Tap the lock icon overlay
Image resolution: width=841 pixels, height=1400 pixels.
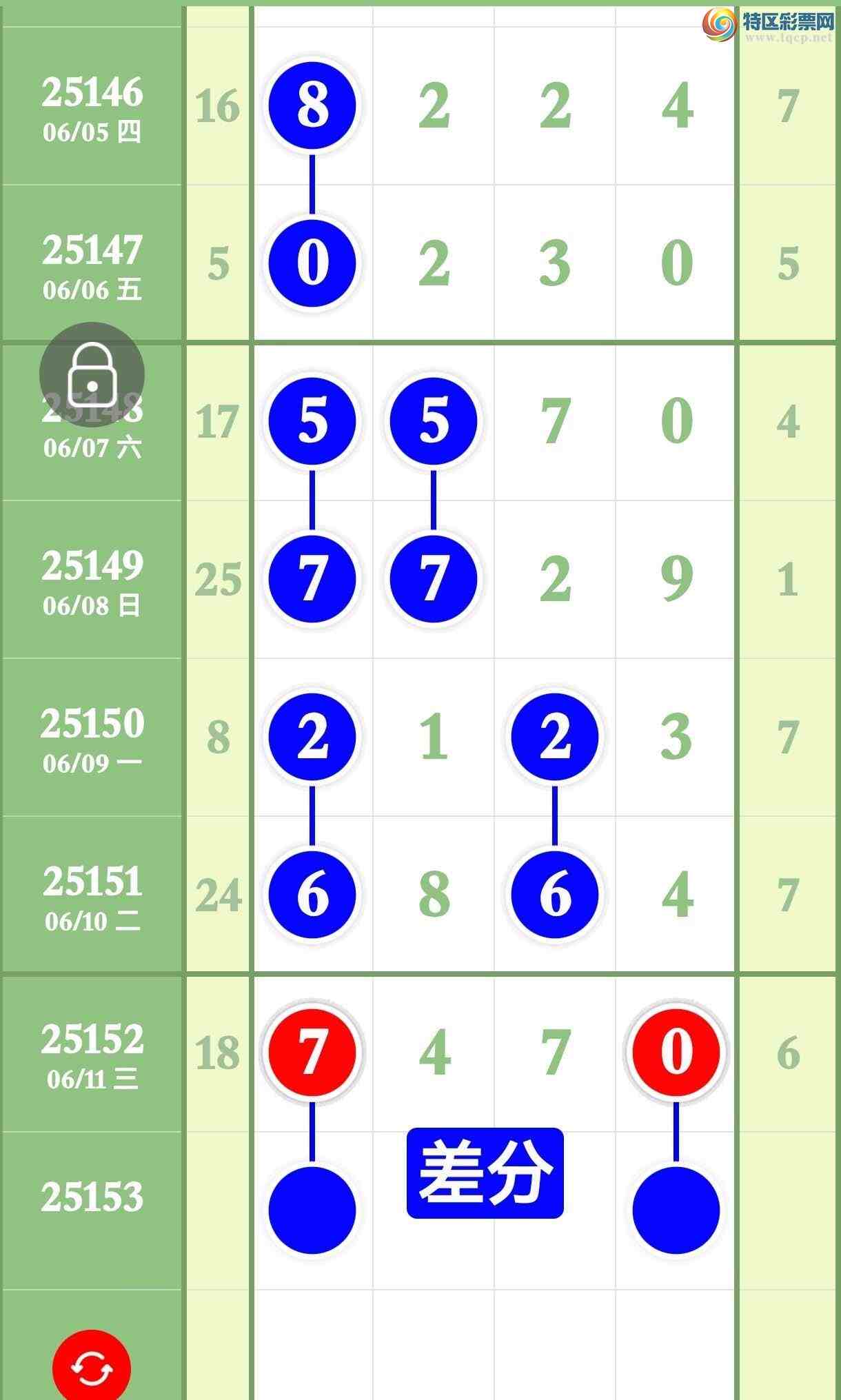coord(92,375)
